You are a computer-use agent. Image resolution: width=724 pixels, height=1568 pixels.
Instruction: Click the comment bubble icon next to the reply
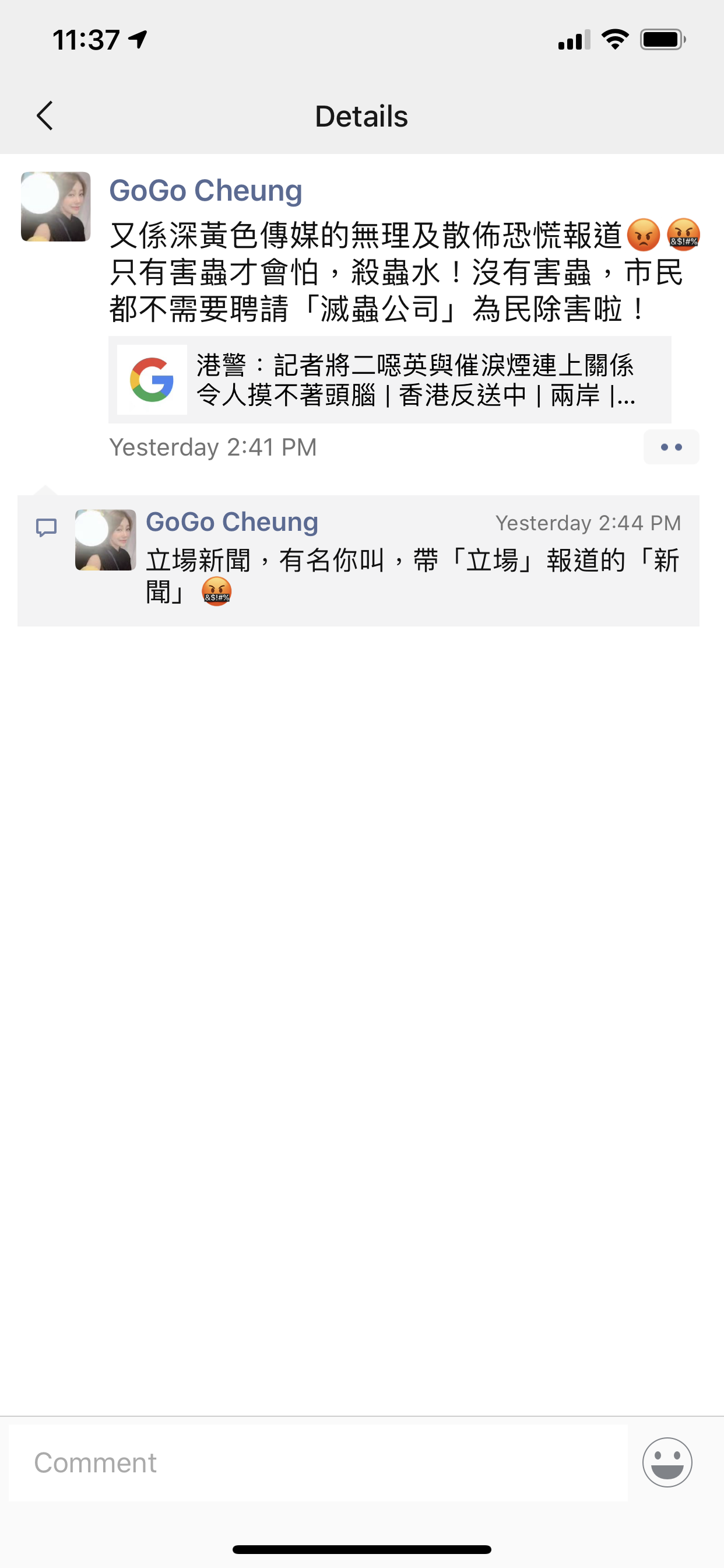(48, 528)
